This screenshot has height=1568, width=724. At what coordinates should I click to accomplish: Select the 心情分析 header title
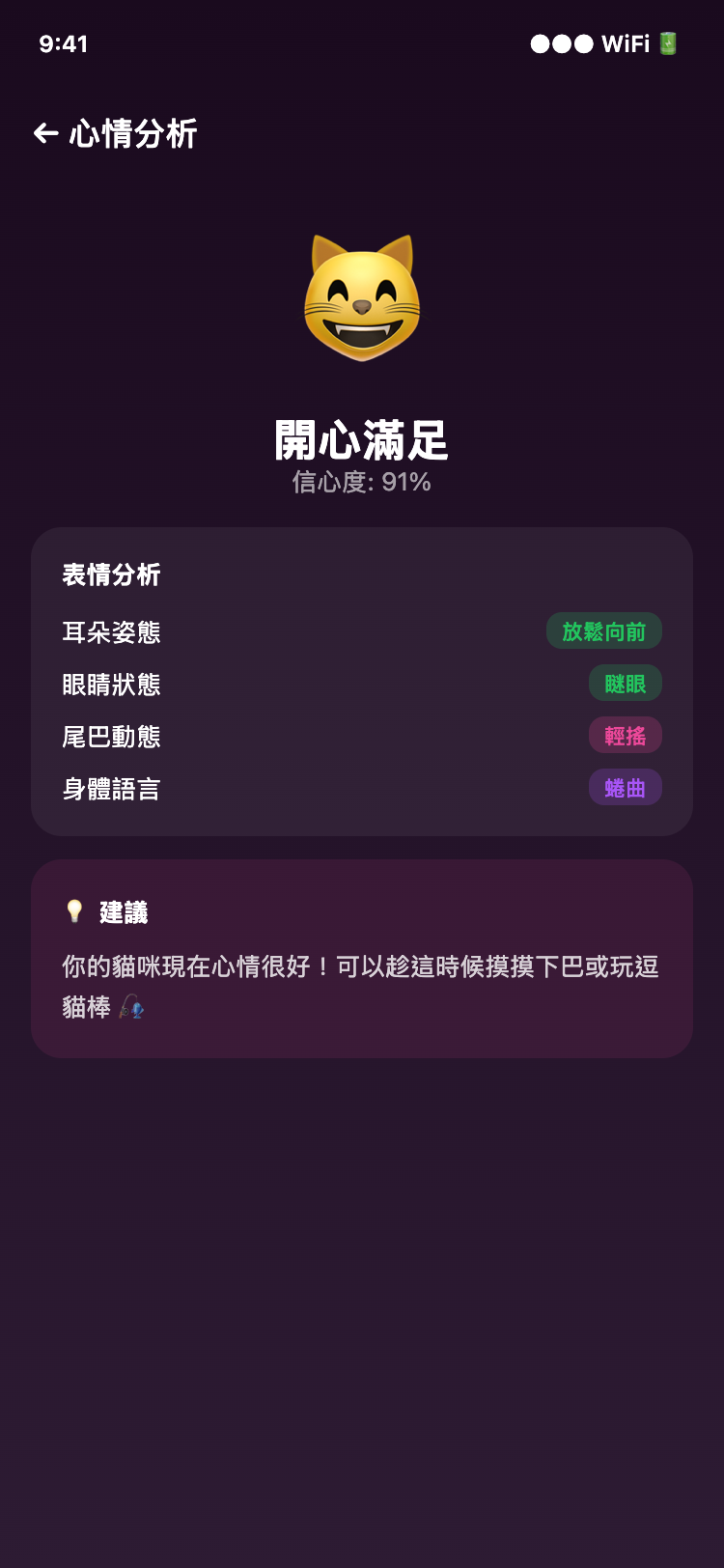click(x=133, y=135)
